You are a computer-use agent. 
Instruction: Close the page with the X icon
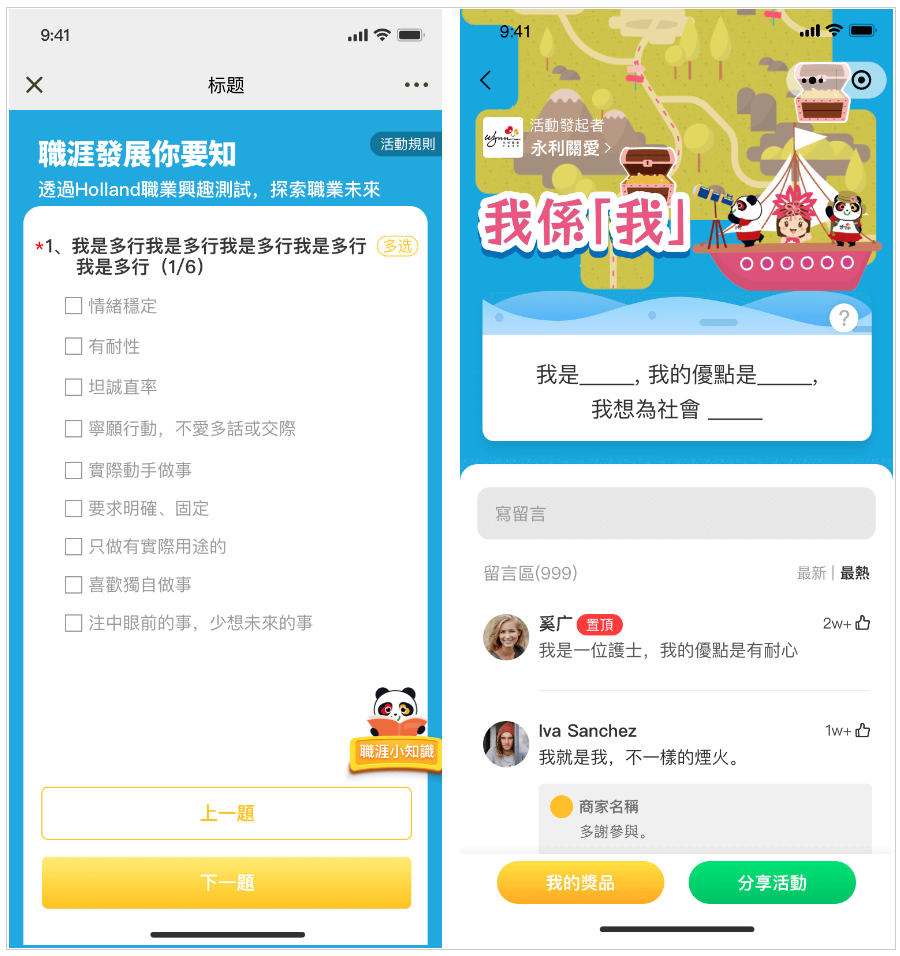[x=34, y=85]
